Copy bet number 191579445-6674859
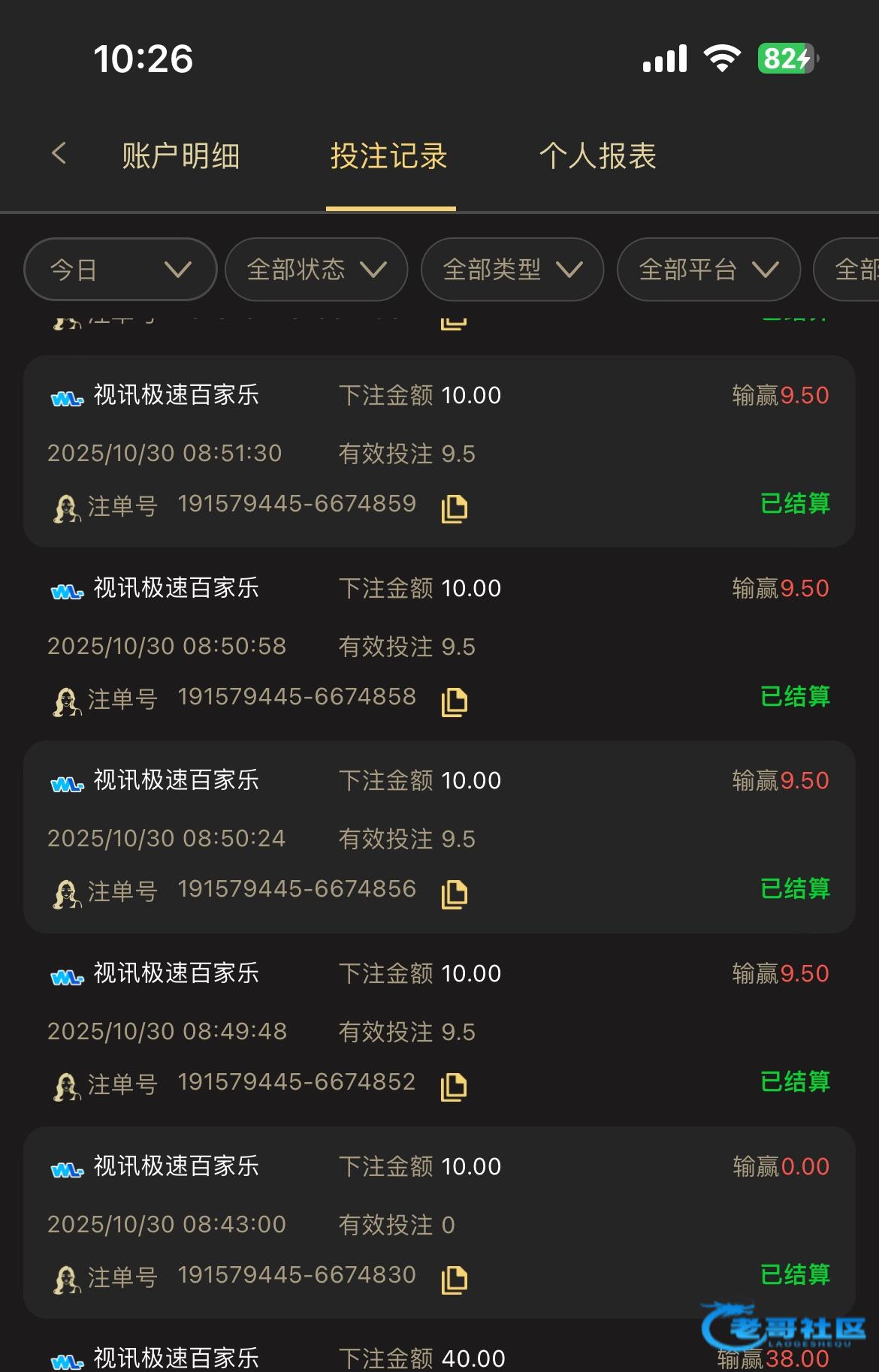Image resolution: width=879 pixels, height=1372 pixels. (454, 508)
